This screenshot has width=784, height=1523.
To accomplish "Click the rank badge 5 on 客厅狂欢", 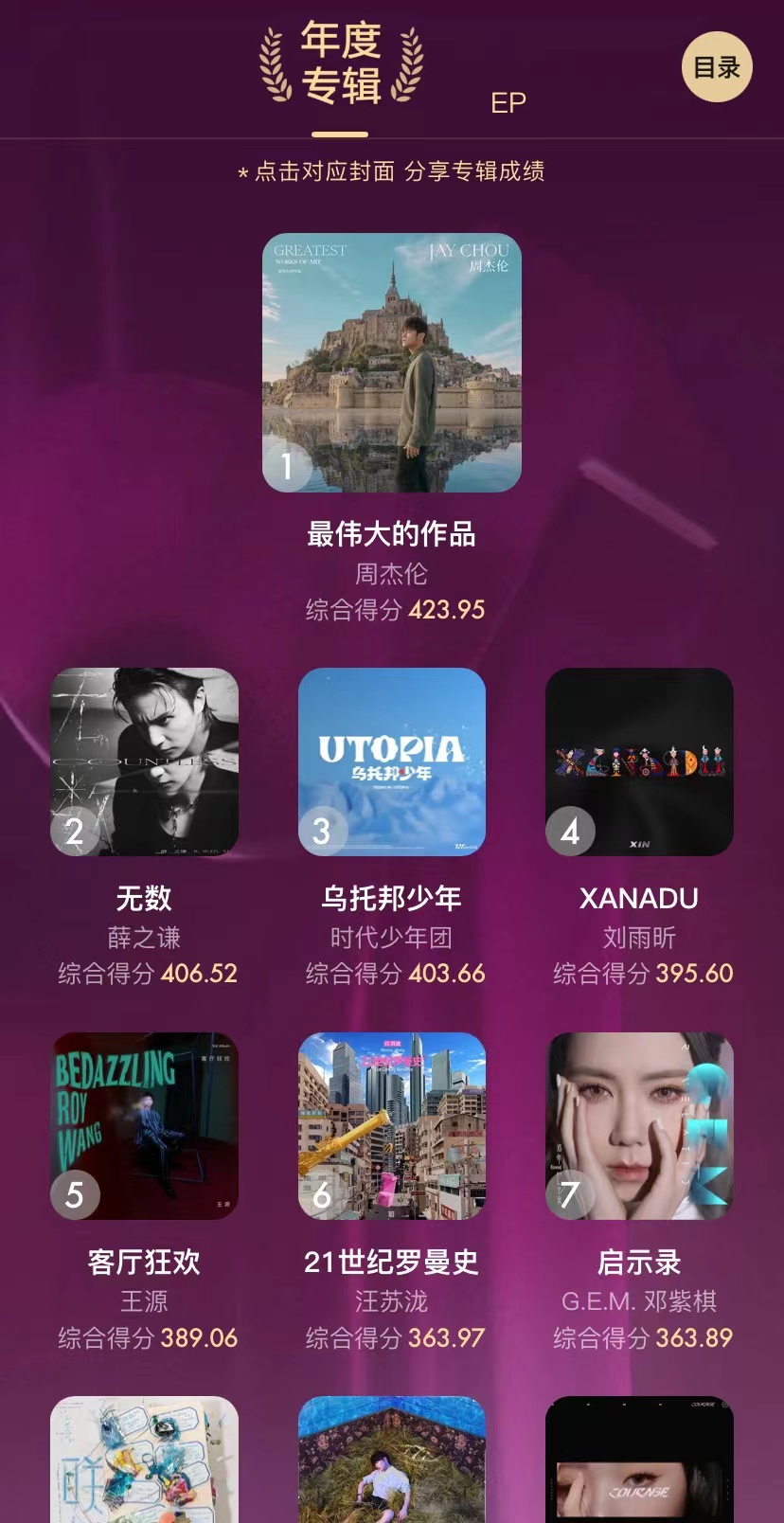I will [75, 1194].
